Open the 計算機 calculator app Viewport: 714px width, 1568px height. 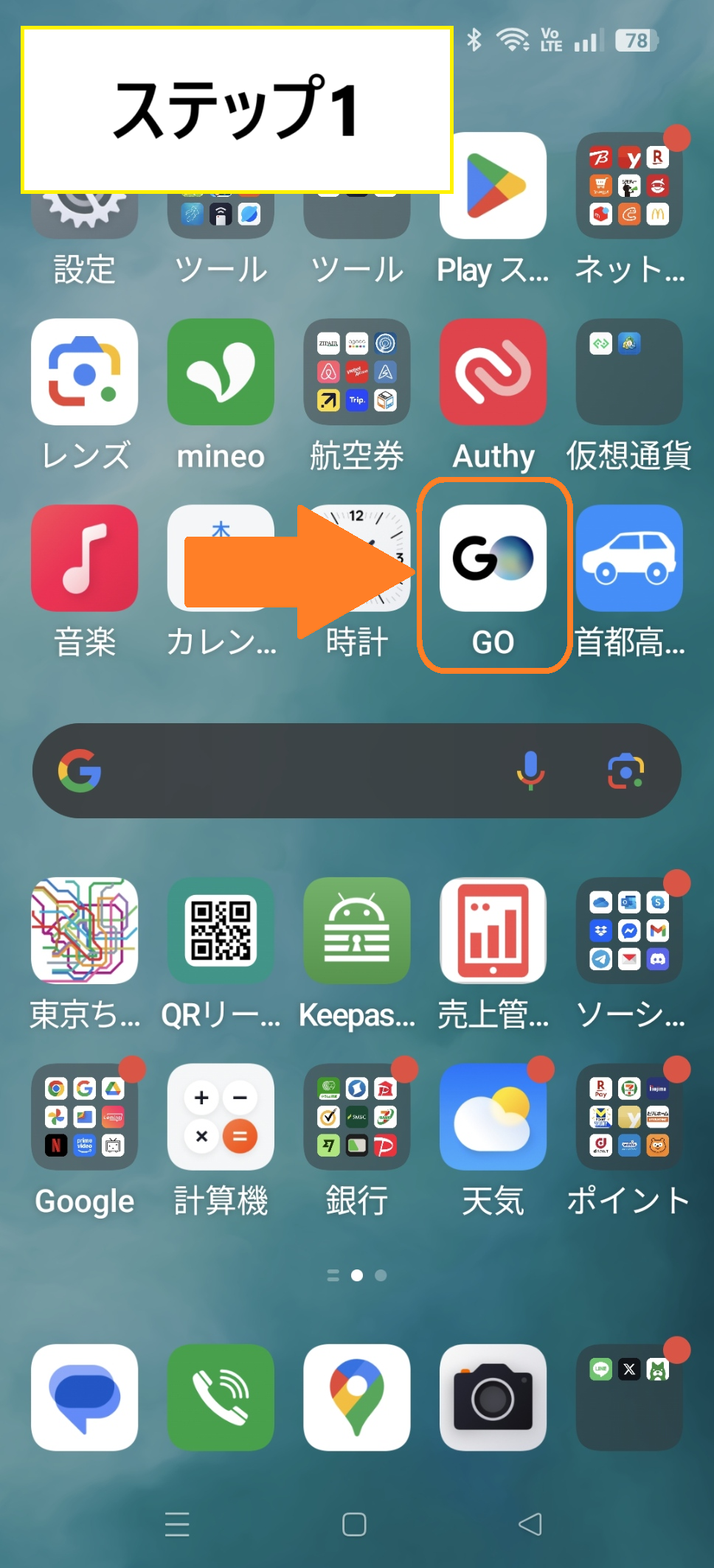pos(220,1118)
